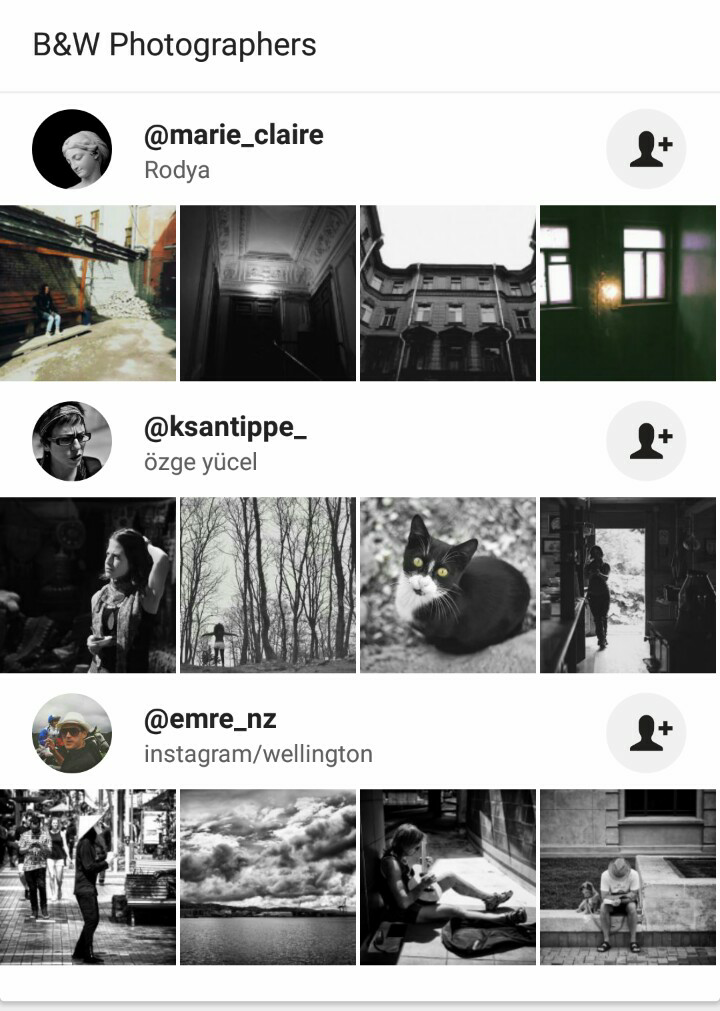This screenshot has width=720, height=1011.
Task: Open ksantippe_'s photo of woman with scarf
Action: pyautogui.click(x=88, y=585)
